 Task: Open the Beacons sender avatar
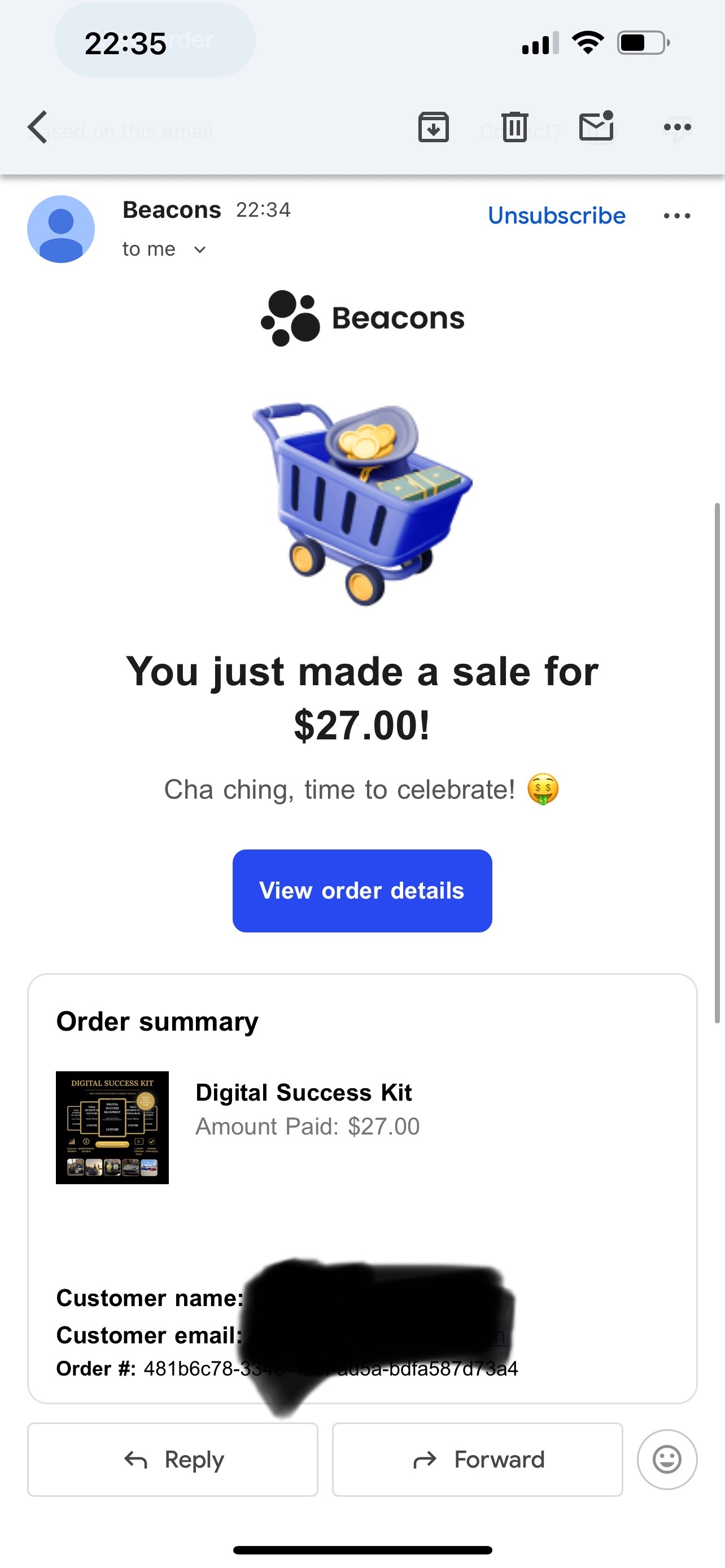[61, 229]
